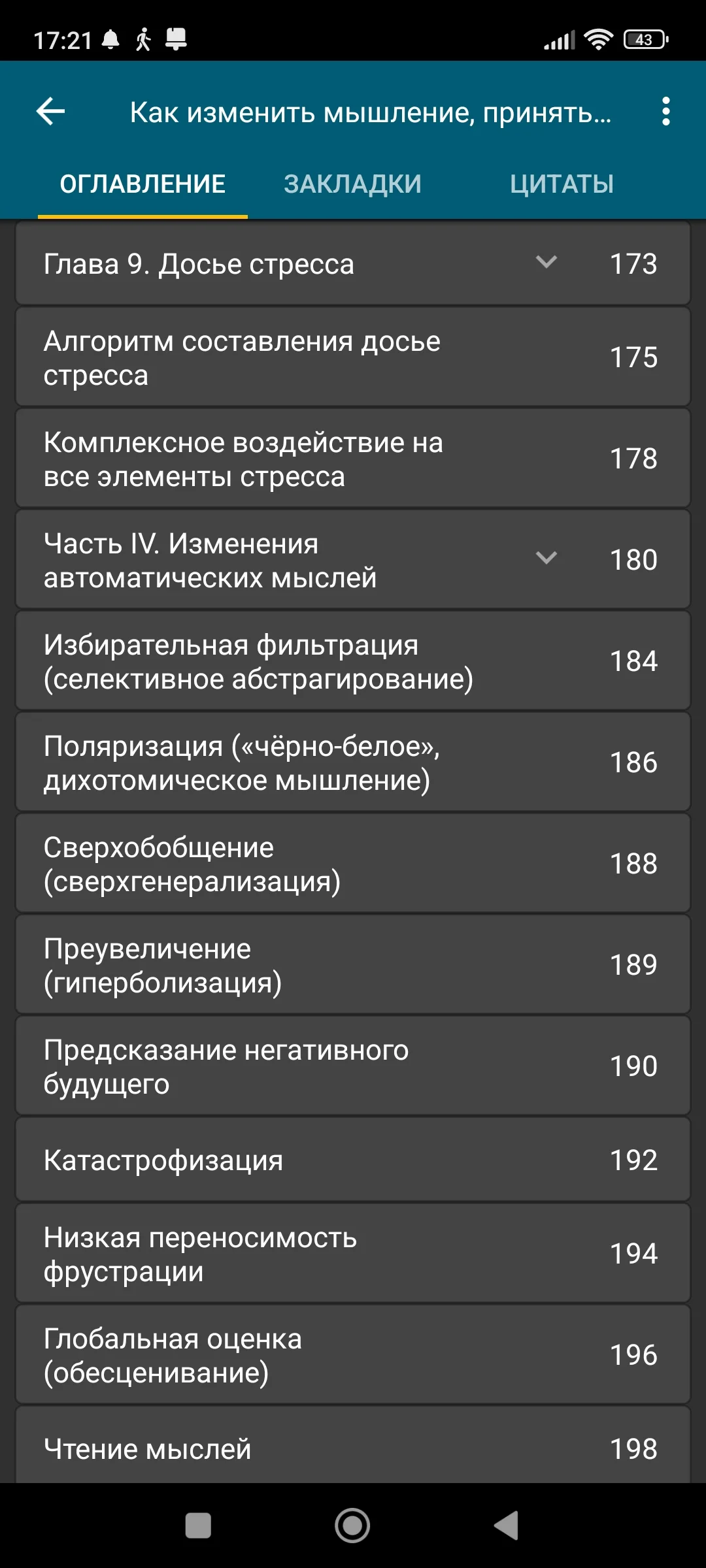Tap the battery indicator showing 43
Viewport: 706px width, 1568px height.
point(643,41)
